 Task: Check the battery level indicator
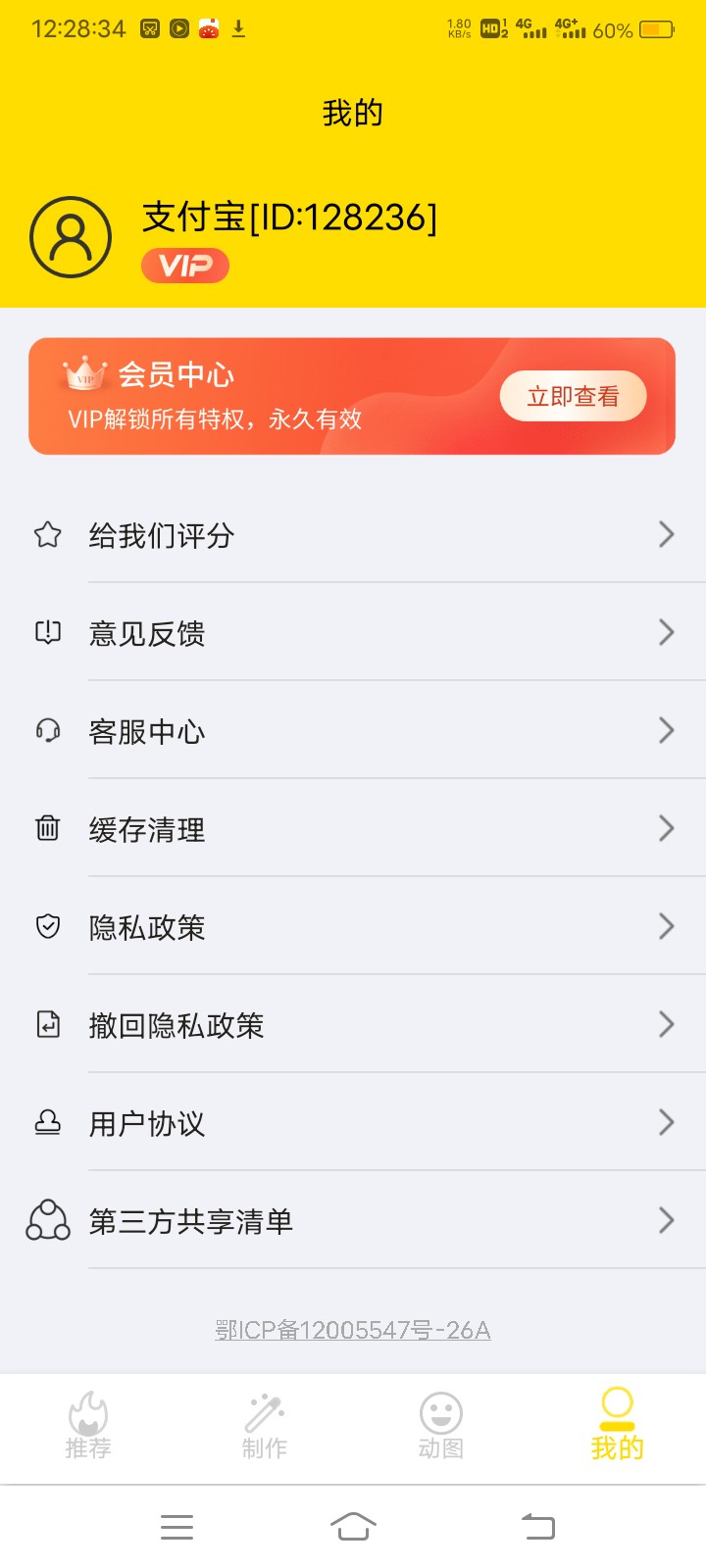[x=655, y=30]
